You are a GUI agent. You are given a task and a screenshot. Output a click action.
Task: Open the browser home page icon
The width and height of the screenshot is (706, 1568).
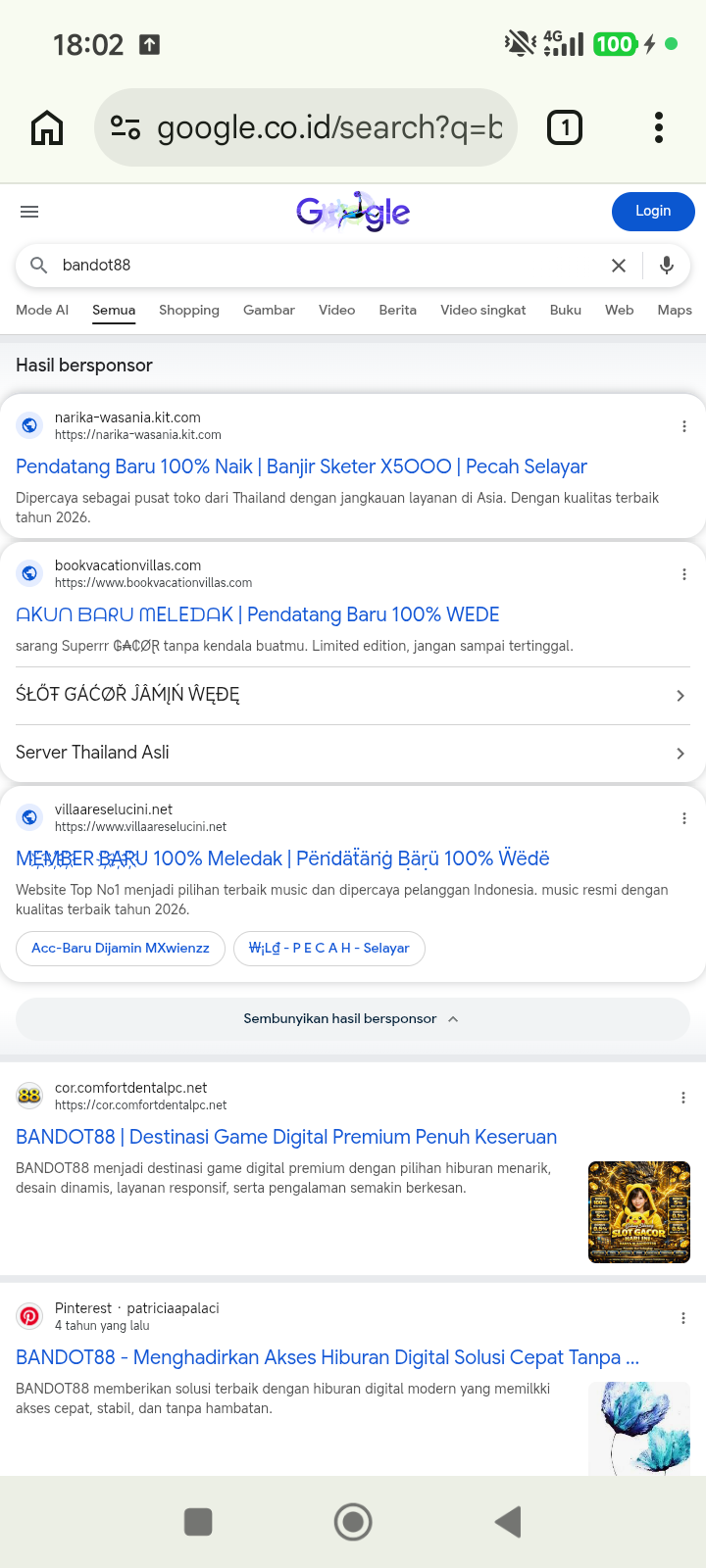[47, 127]
